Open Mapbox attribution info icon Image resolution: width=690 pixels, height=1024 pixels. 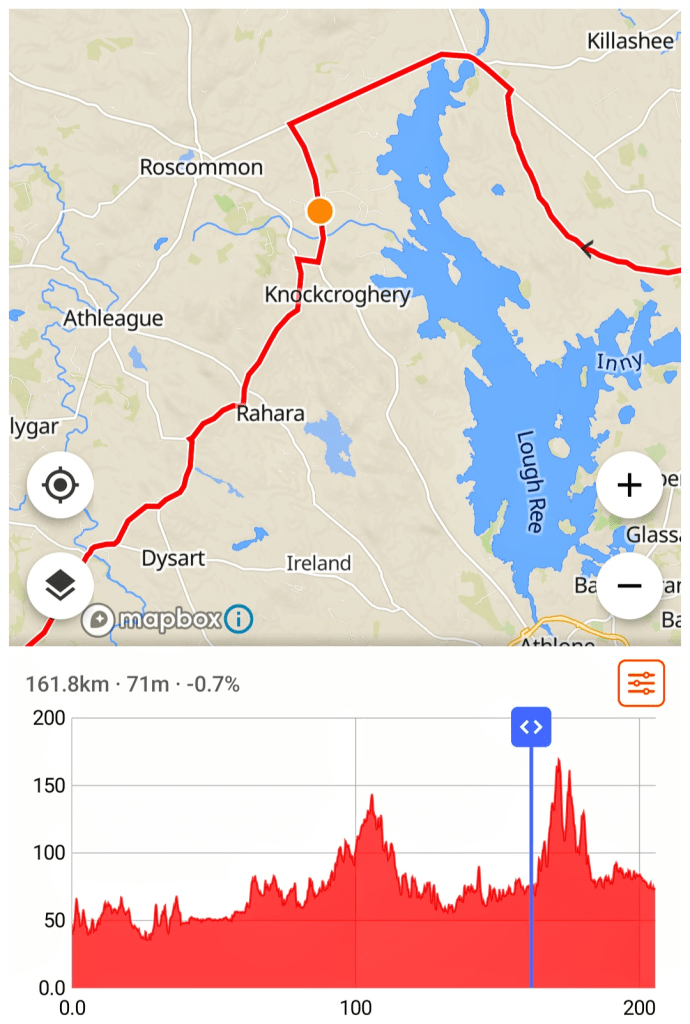[x=238, y=619]
